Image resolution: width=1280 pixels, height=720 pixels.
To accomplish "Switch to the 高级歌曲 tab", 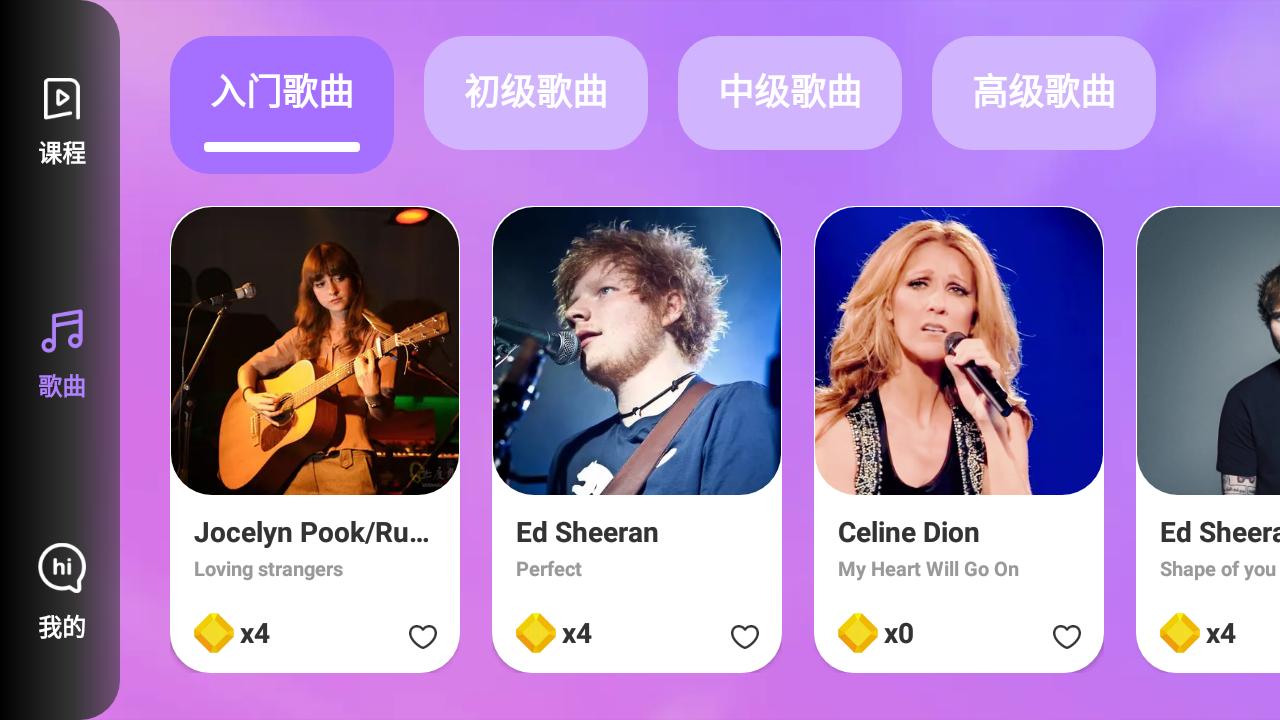I will [1044, 93].
